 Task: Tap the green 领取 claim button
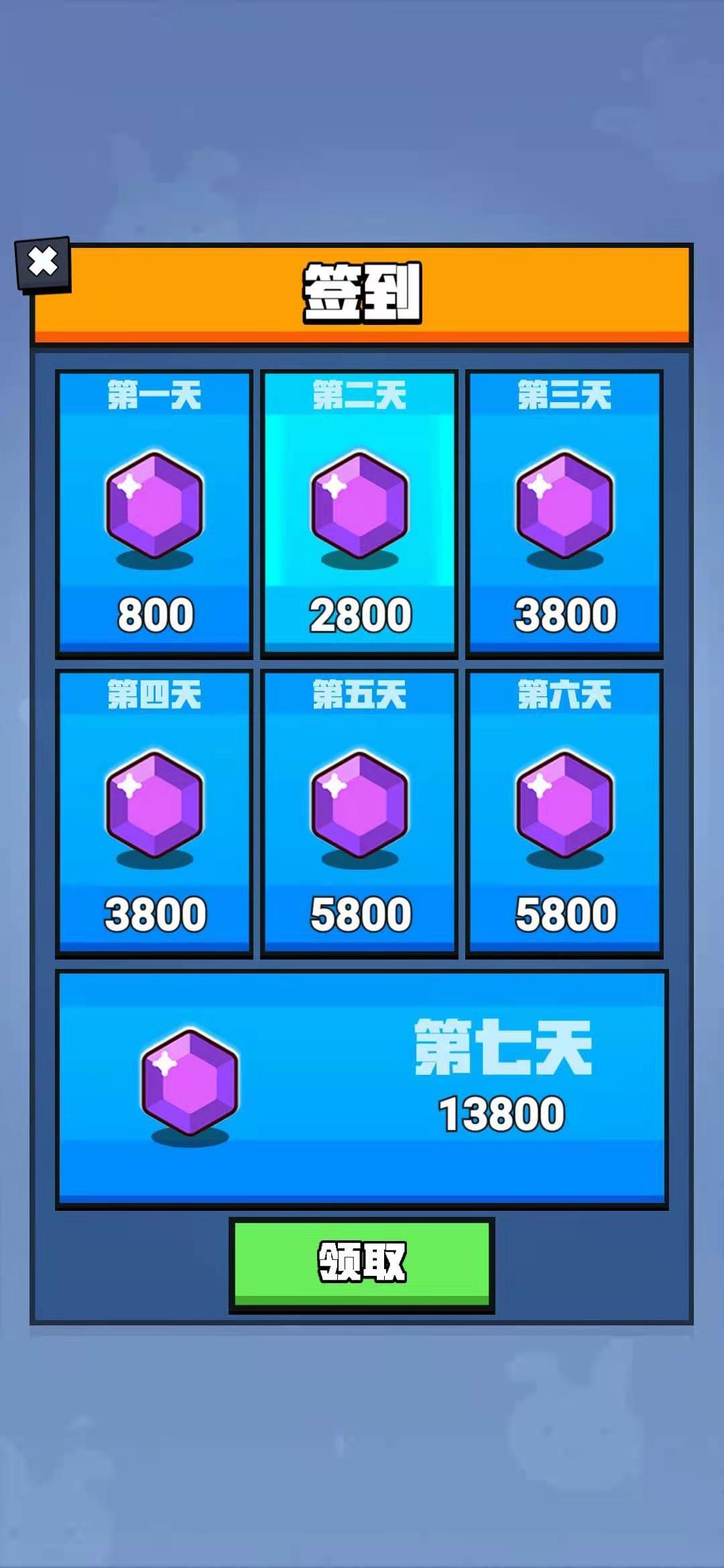point(361,1262)
